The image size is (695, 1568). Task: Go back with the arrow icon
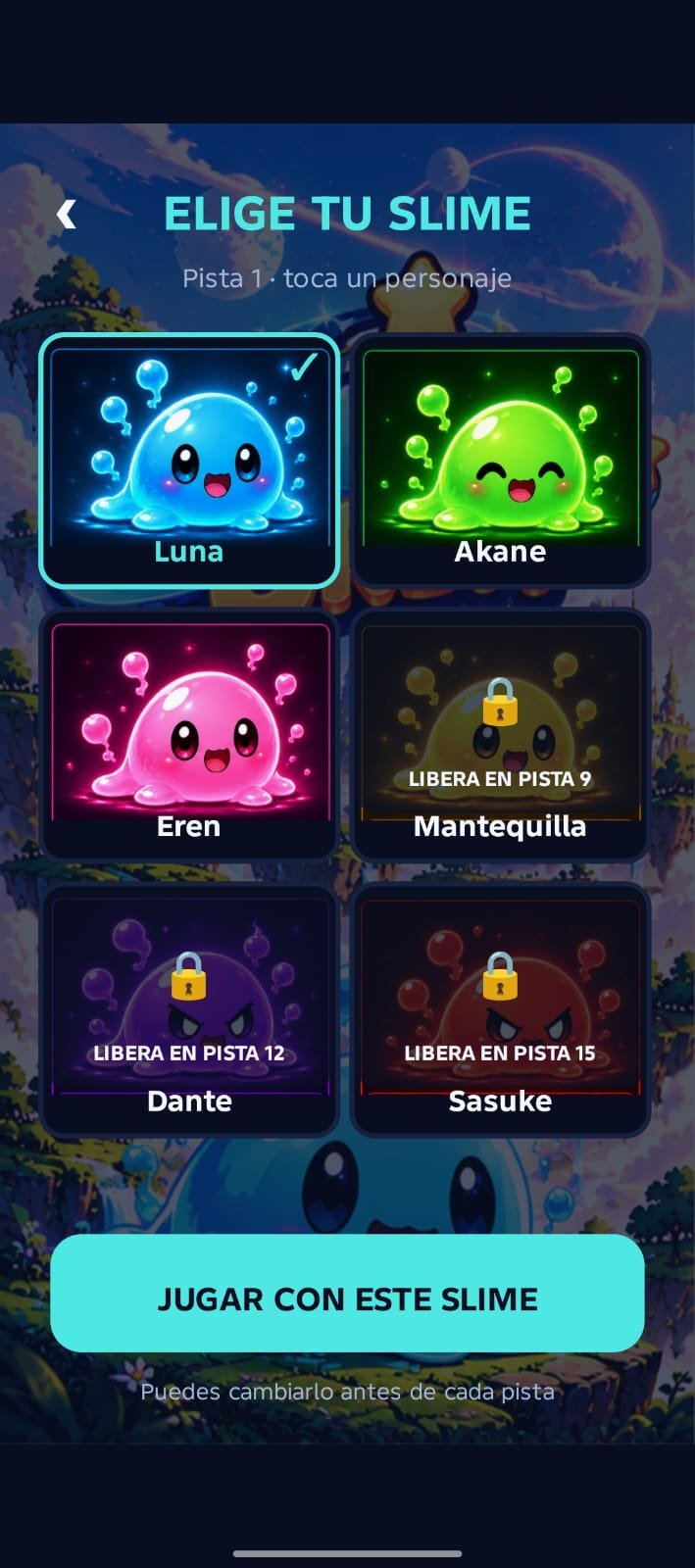[x=67, y=214]
